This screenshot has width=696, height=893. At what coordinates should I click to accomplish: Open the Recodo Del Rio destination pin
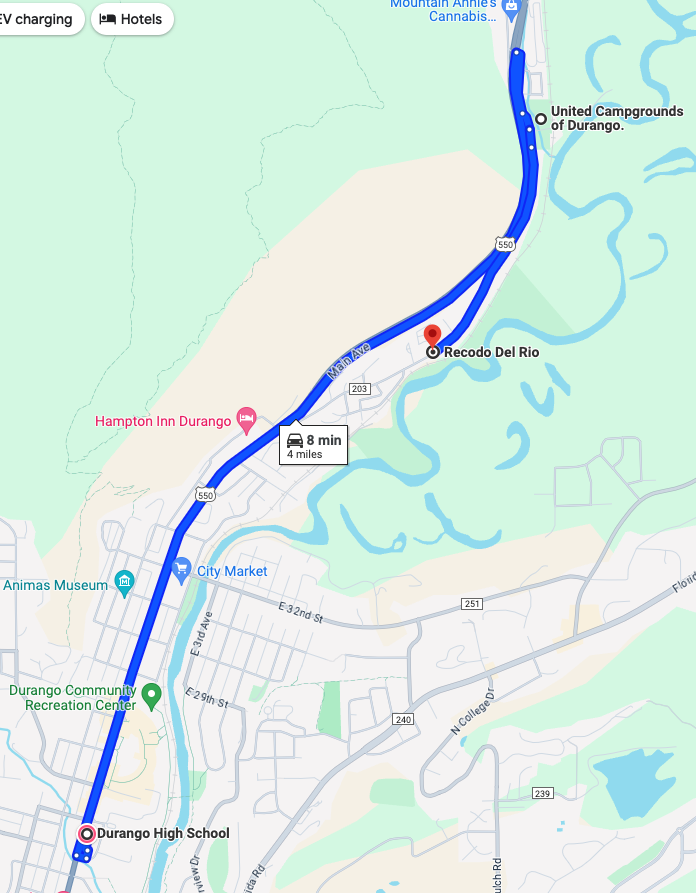[432, 336]
